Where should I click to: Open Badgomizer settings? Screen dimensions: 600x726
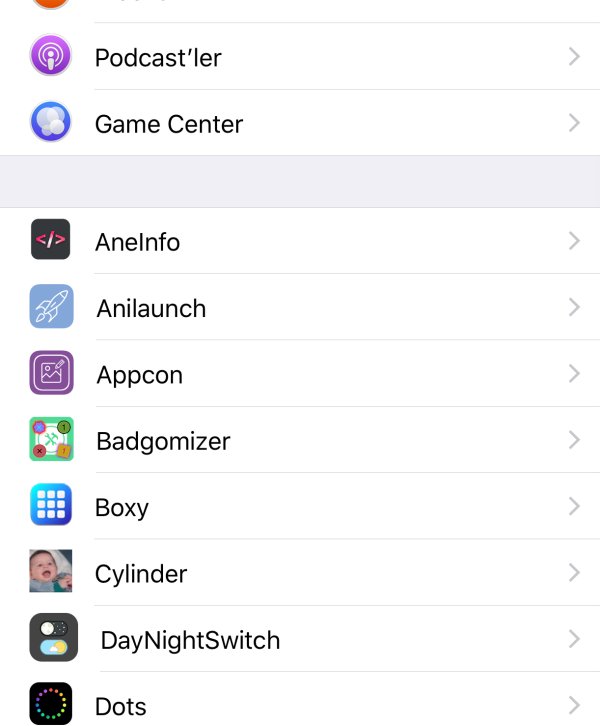pos(300,440)
